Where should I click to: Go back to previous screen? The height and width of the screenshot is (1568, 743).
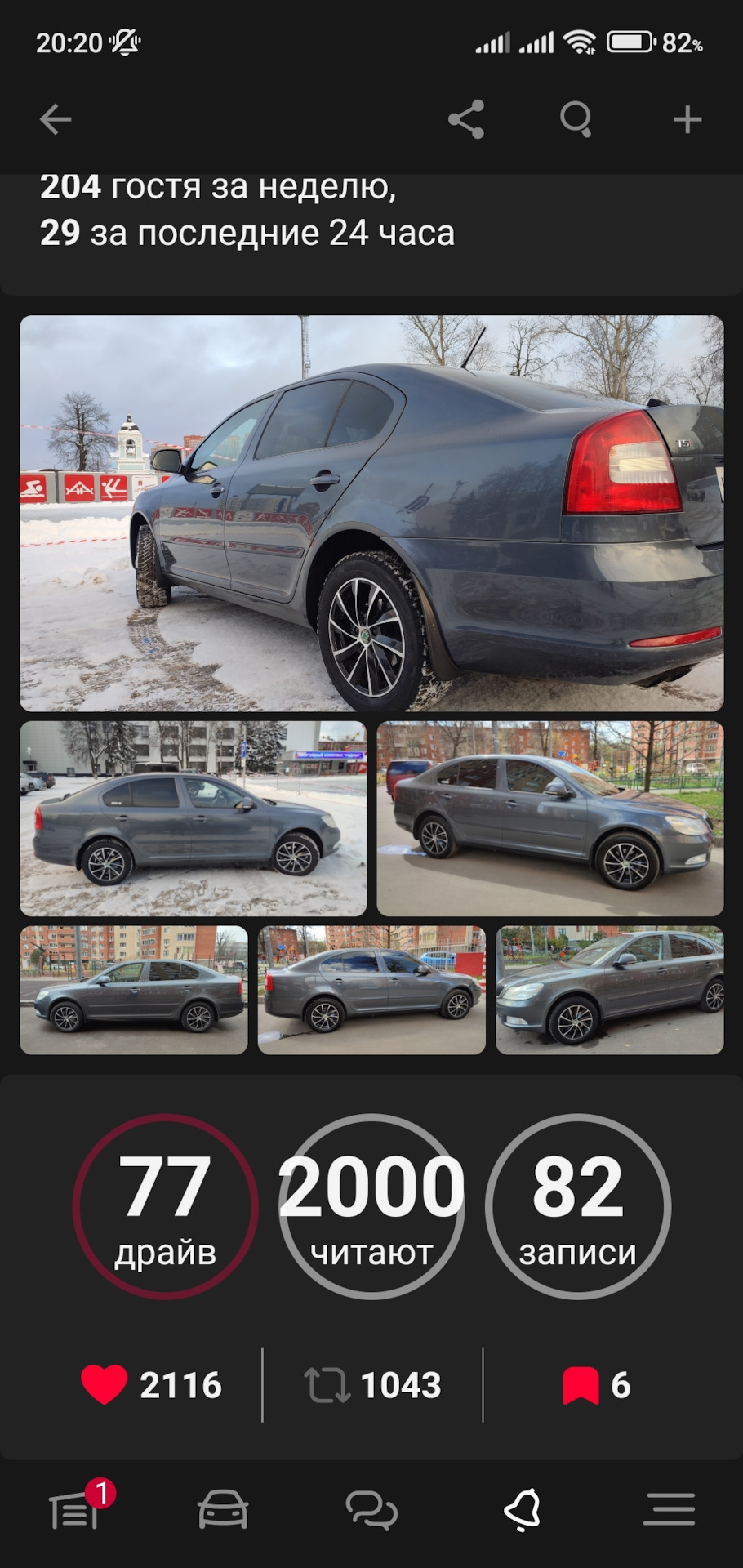(56, 119)
